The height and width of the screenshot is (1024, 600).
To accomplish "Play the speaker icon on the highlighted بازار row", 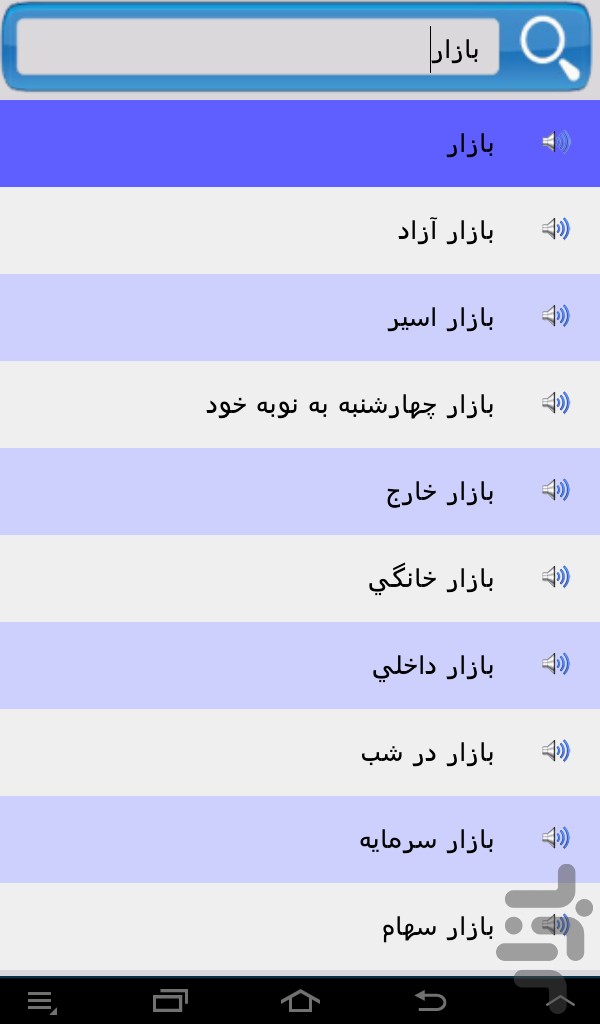I will point(556,142).
